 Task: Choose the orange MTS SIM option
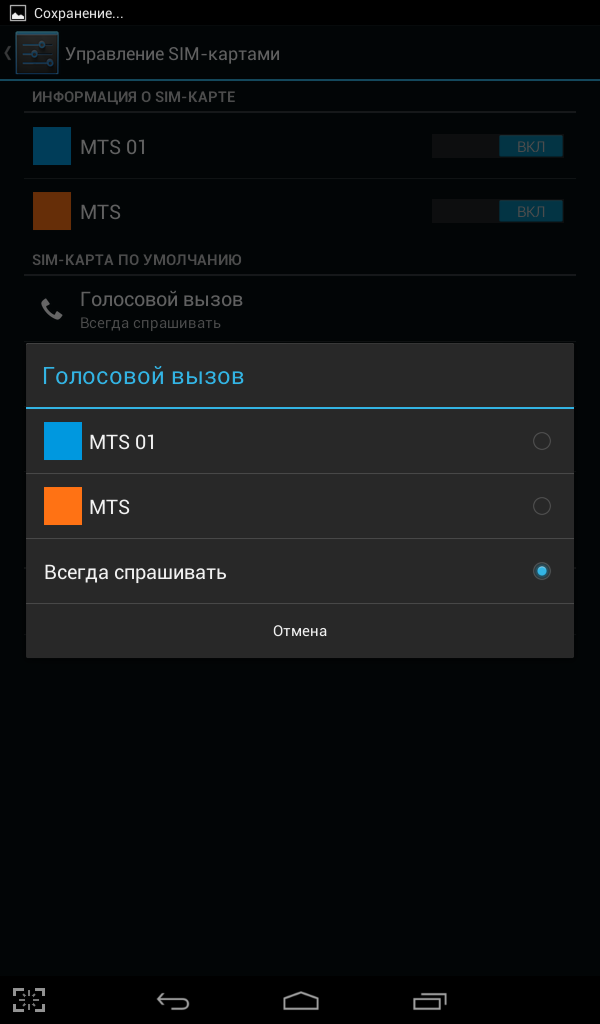click(300, 506)
